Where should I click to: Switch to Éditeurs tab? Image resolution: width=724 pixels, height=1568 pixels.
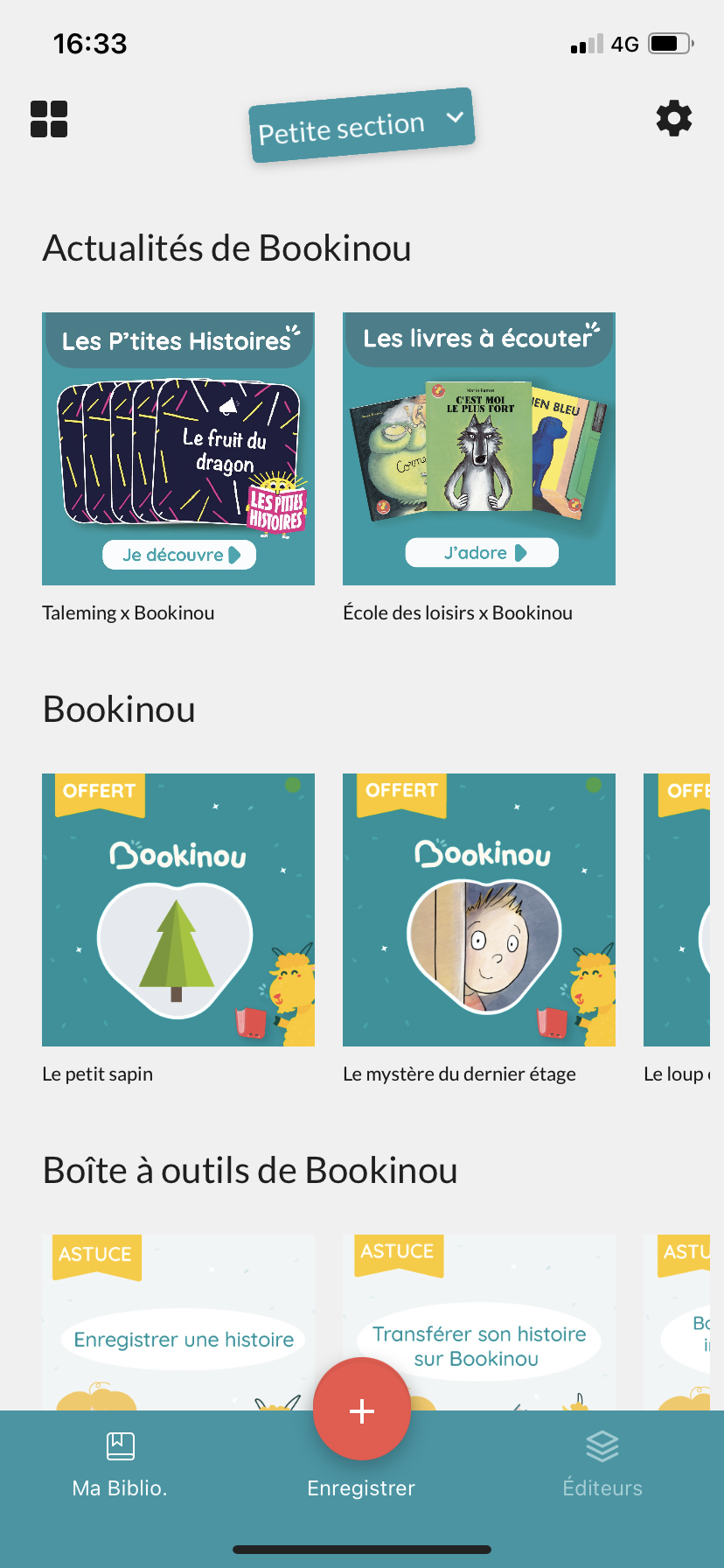[602, 1463]
